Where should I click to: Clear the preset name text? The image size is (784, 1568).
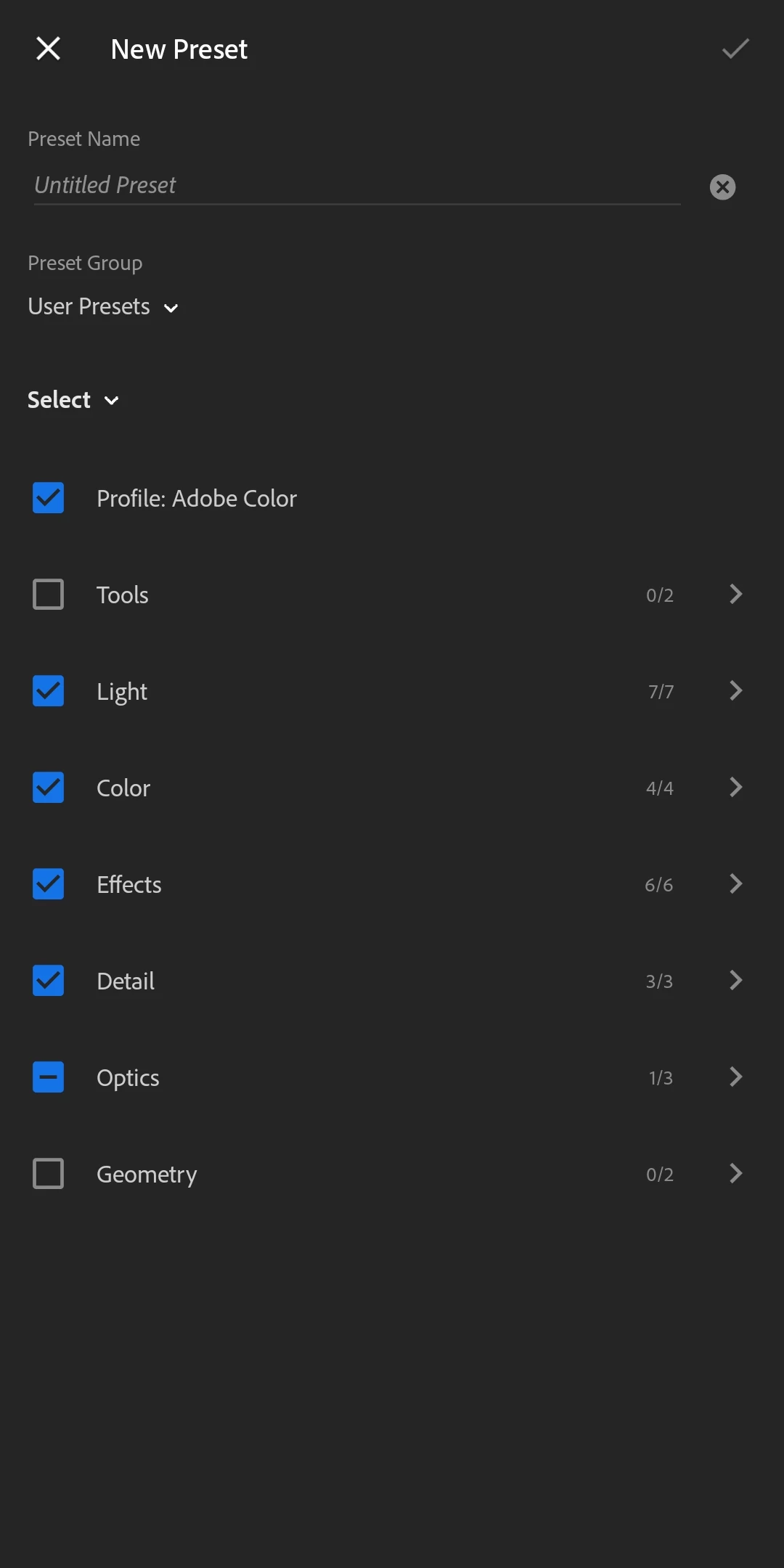tap(722, 187)
